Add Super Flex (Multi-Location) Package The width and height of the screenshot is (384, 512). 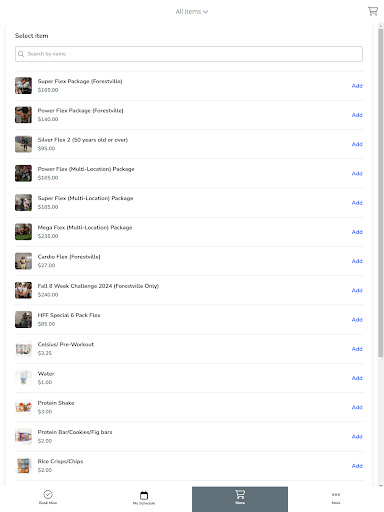357,203
